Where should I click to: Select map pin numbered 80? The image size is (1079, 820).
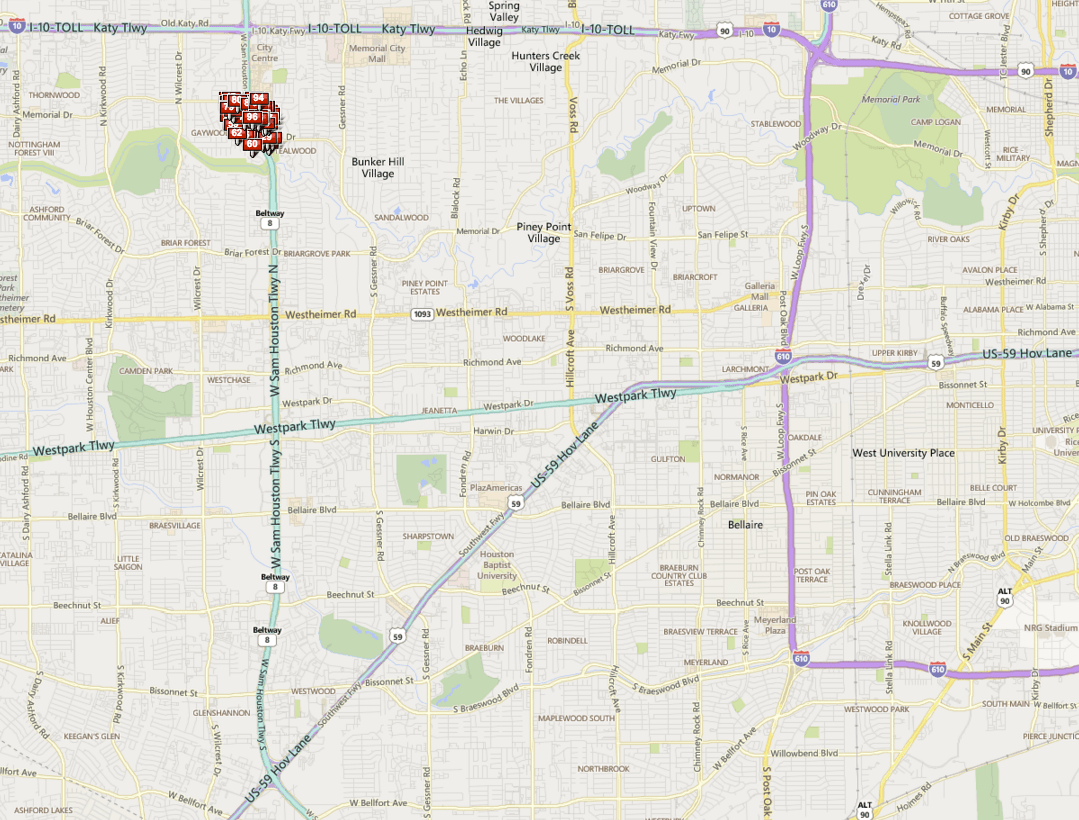[235, 100]
